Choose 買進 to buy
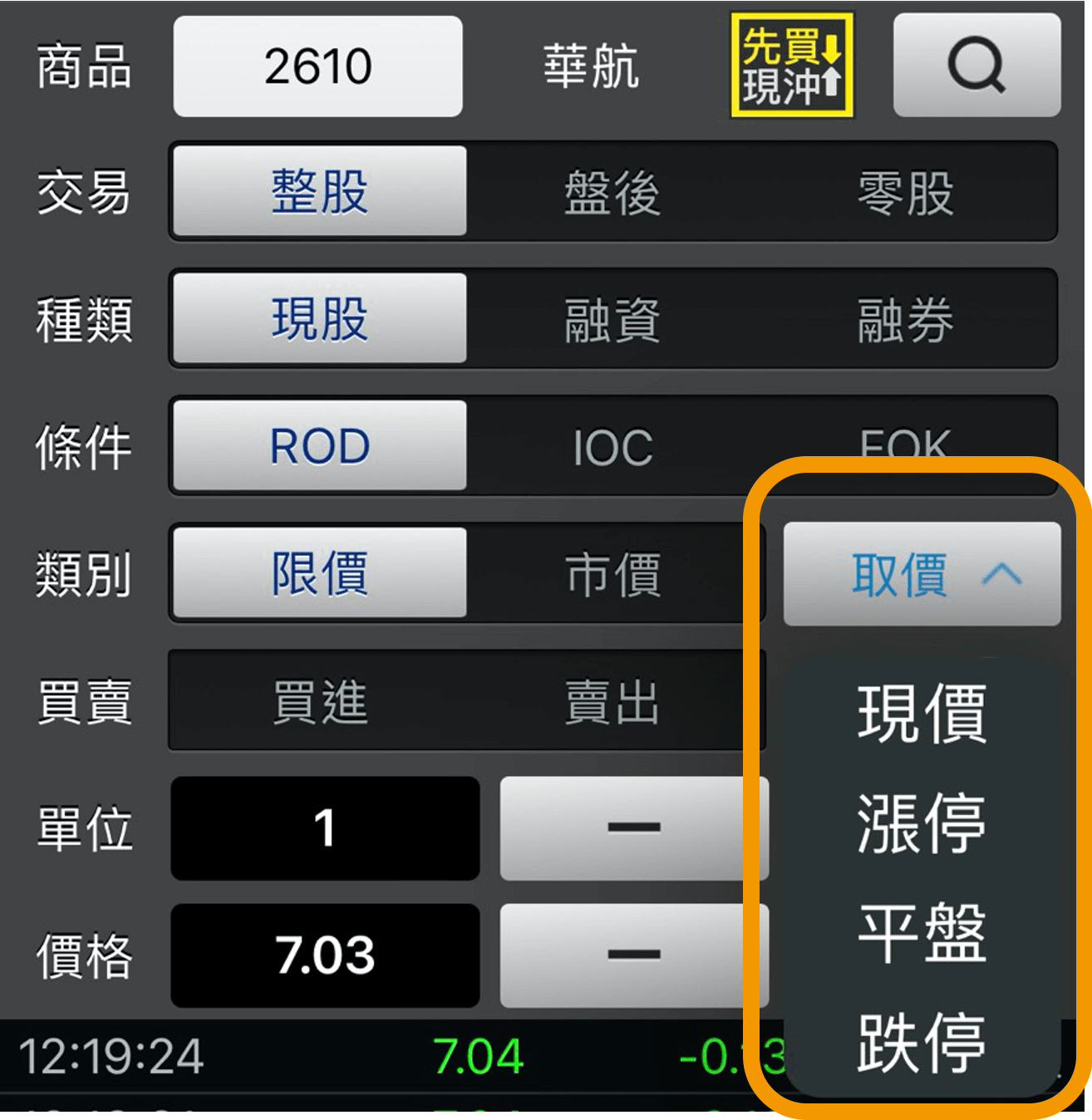Image resolution: width=1092 pixels, height=1120 pixels. coord(319,701)
